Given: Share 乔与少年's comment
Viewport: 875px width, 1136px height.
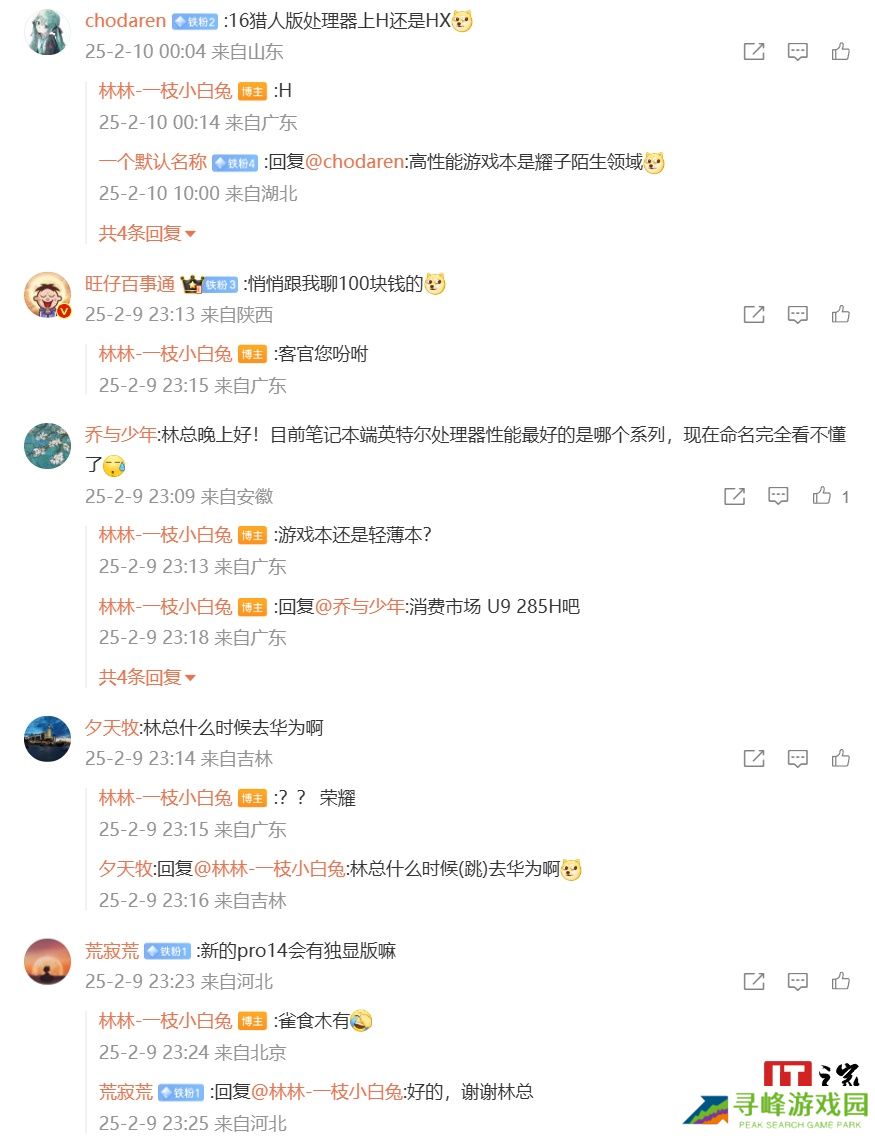Looking at the screenshot, I should [734, 496].
